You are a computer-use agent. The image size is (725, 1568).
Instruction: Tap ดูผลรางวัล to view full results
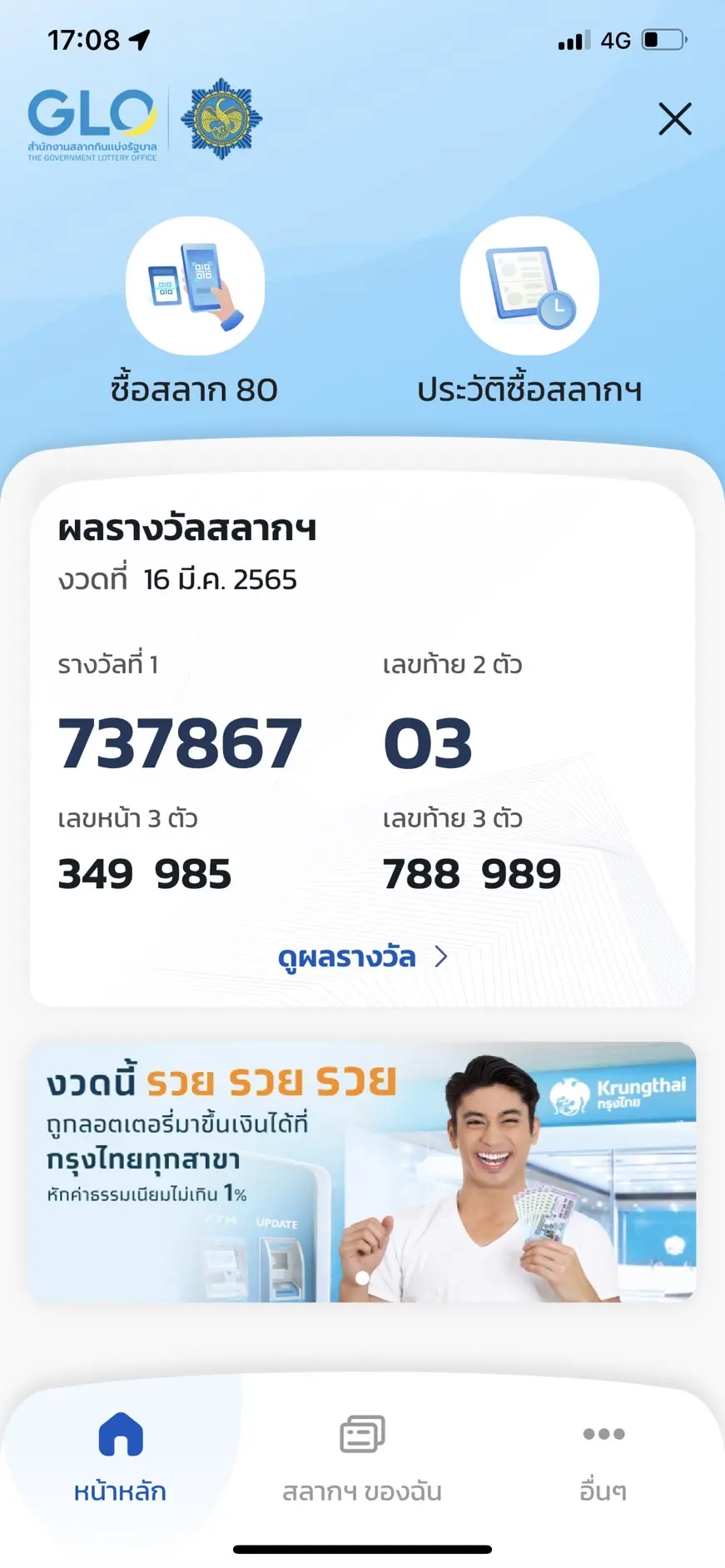coord(362,957)
